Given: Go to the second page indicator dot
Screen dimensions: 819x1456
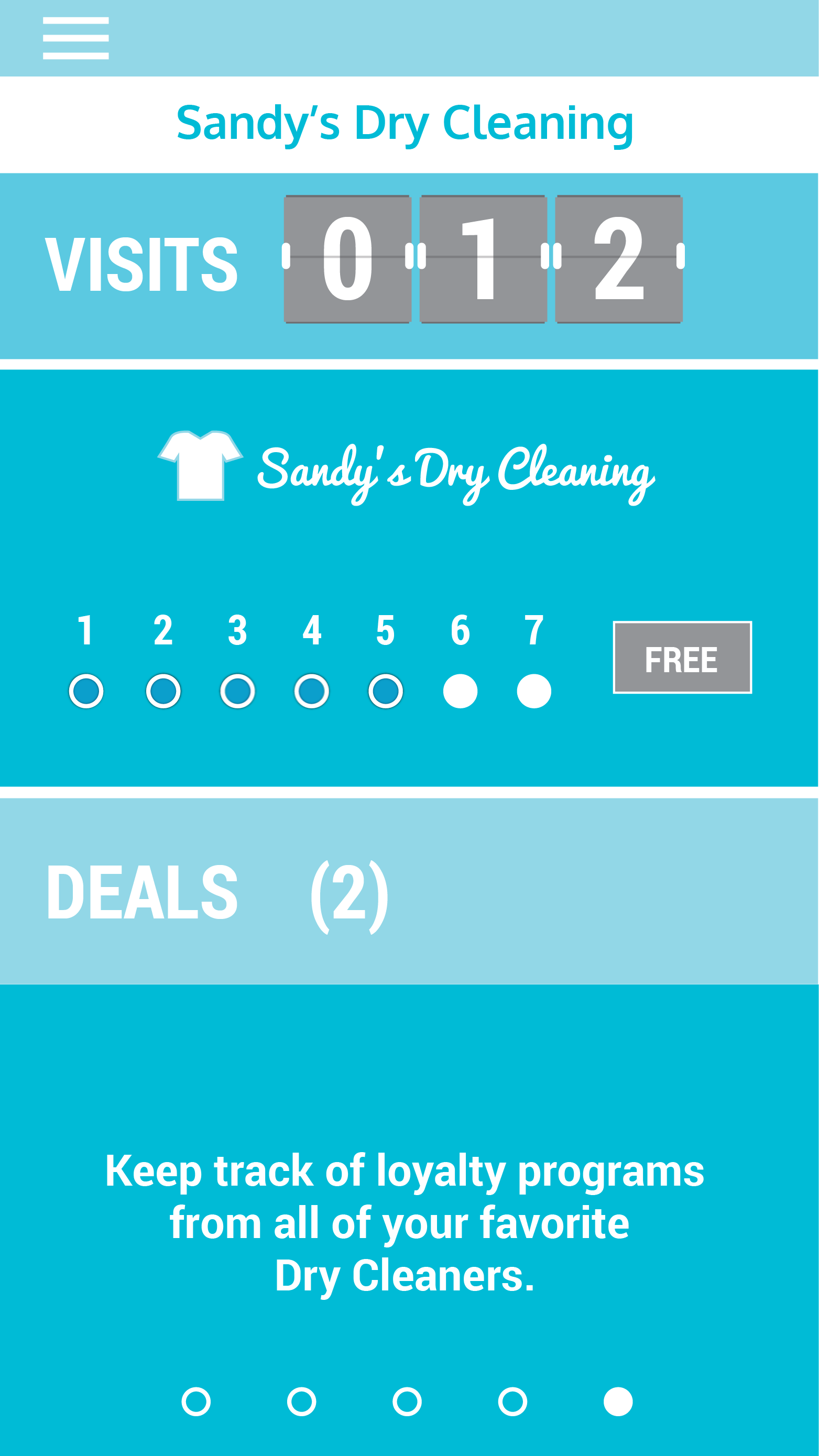Looking at the screenshot, I should 302,1402.
